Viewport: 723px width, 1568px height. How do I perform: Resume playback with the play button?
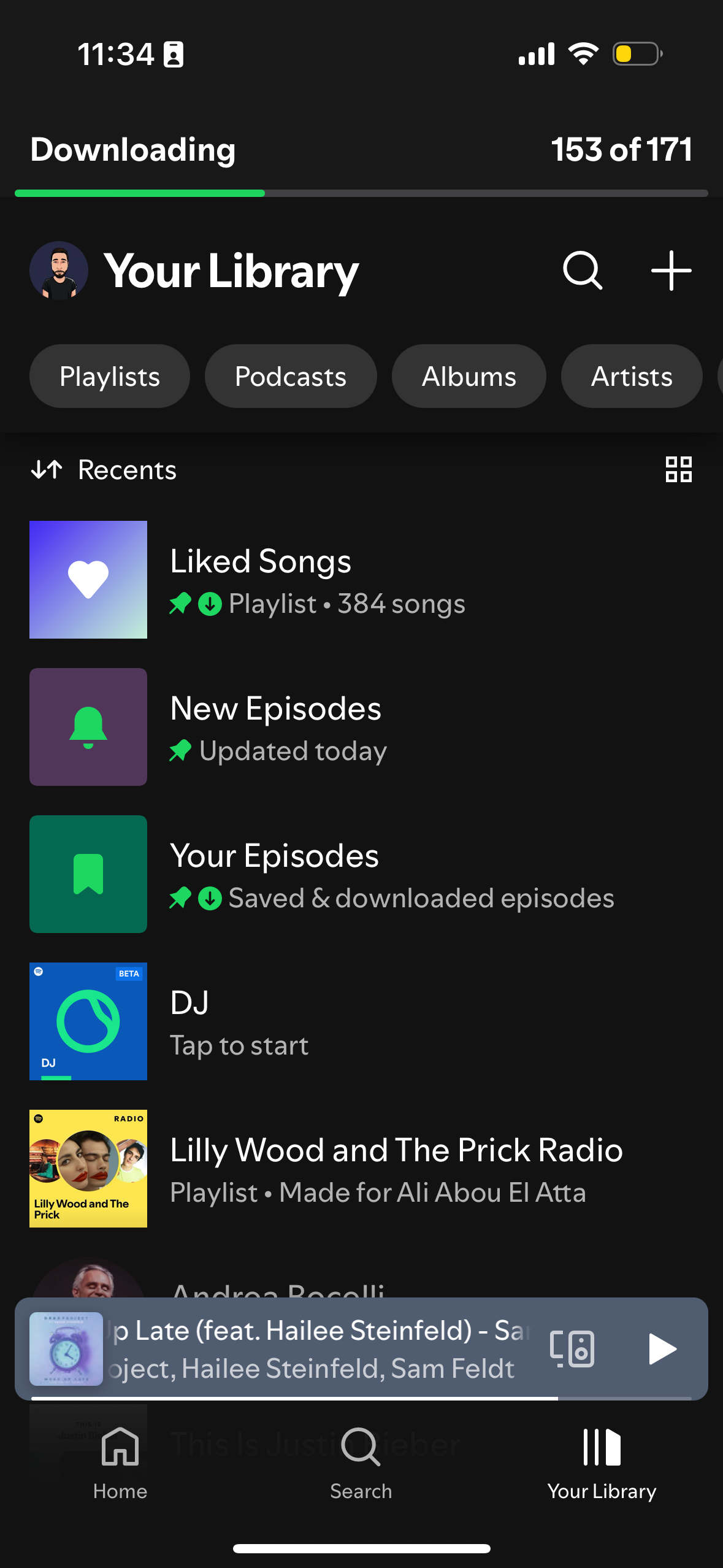point(663,1348)
